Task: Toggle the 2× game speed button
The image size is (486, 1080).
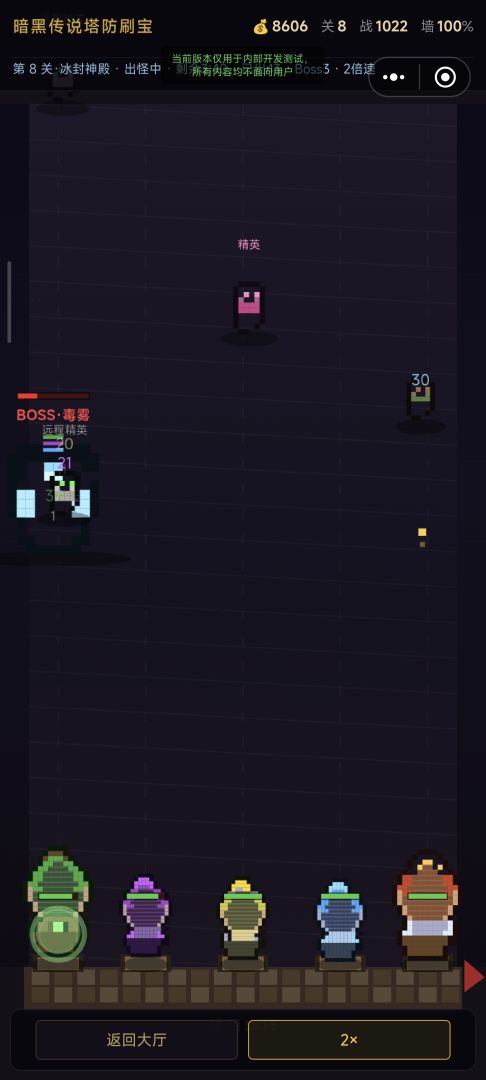Action: (x=349, y=1039)
